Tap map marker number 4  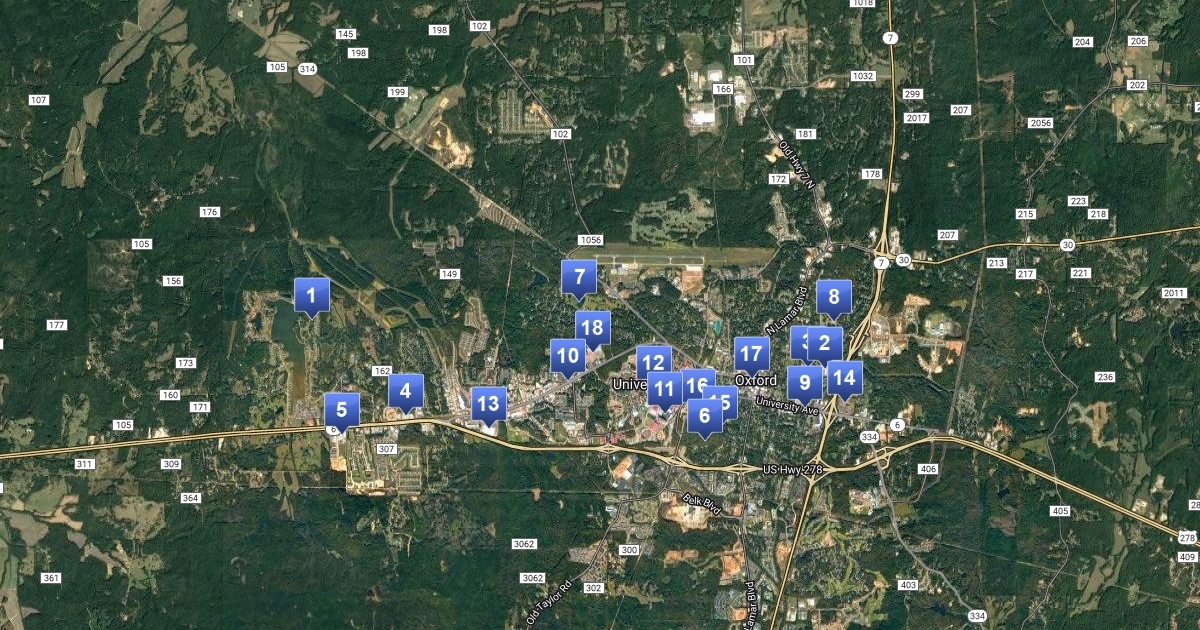coord(405,391)
